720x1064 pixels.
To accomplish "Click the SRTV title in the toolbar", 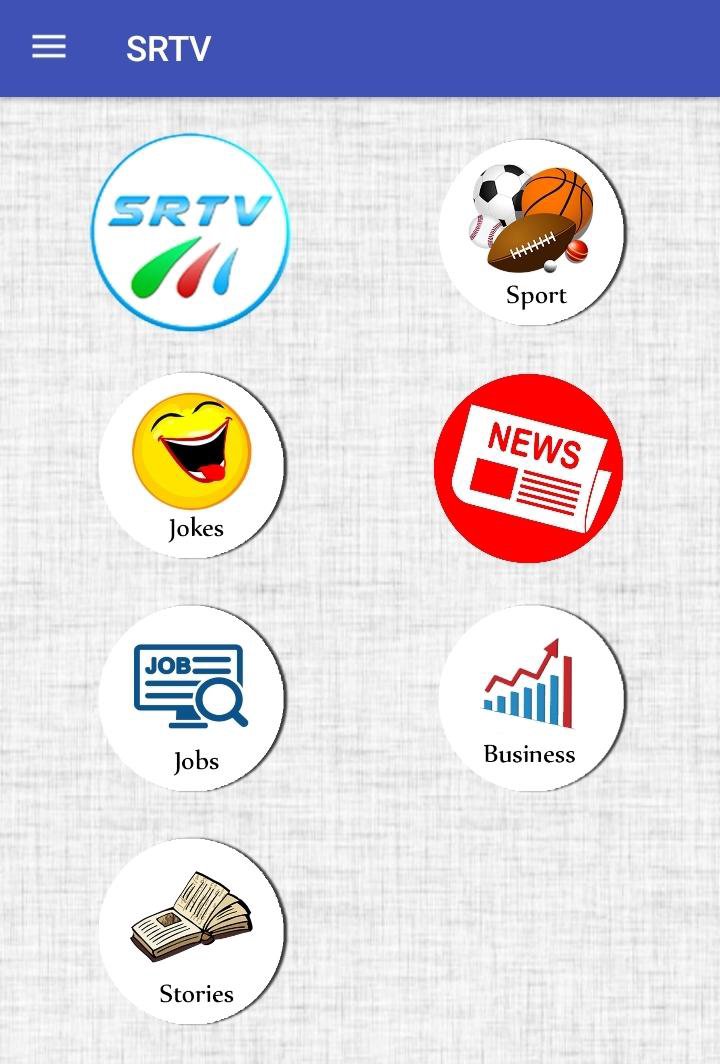I will pos(168,47).
